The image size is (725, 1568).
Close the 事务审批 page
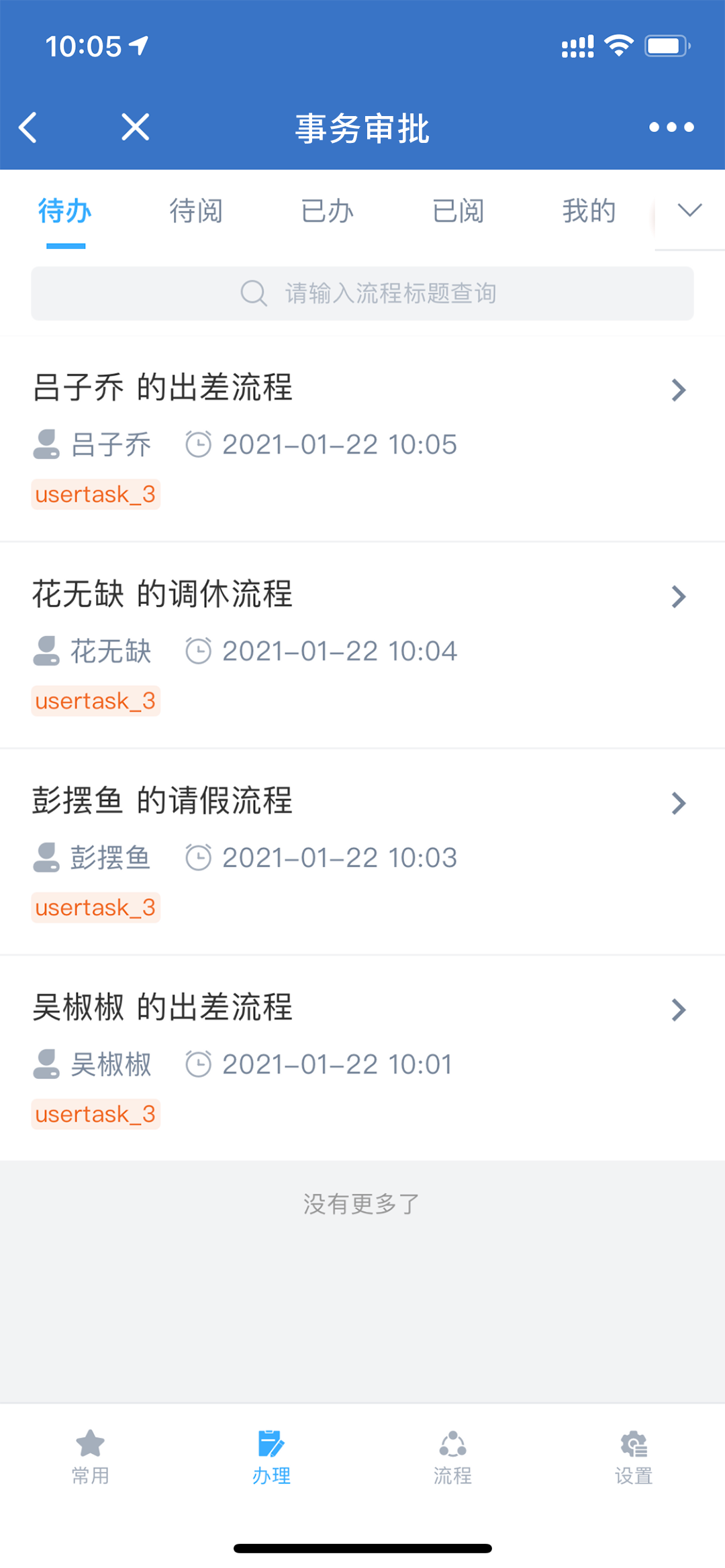[135, 127]
